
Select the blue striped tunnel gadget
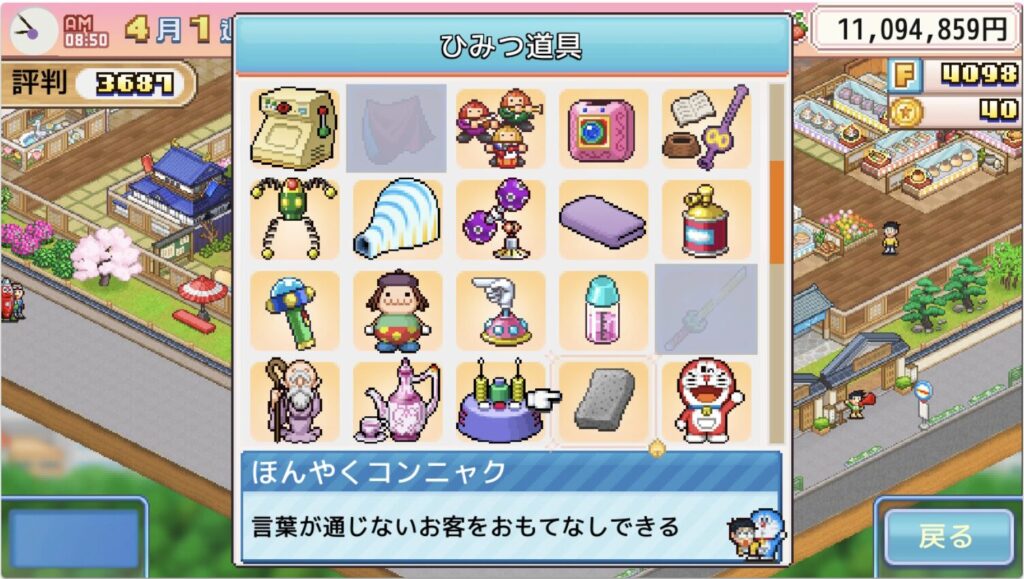click(397, 219)
